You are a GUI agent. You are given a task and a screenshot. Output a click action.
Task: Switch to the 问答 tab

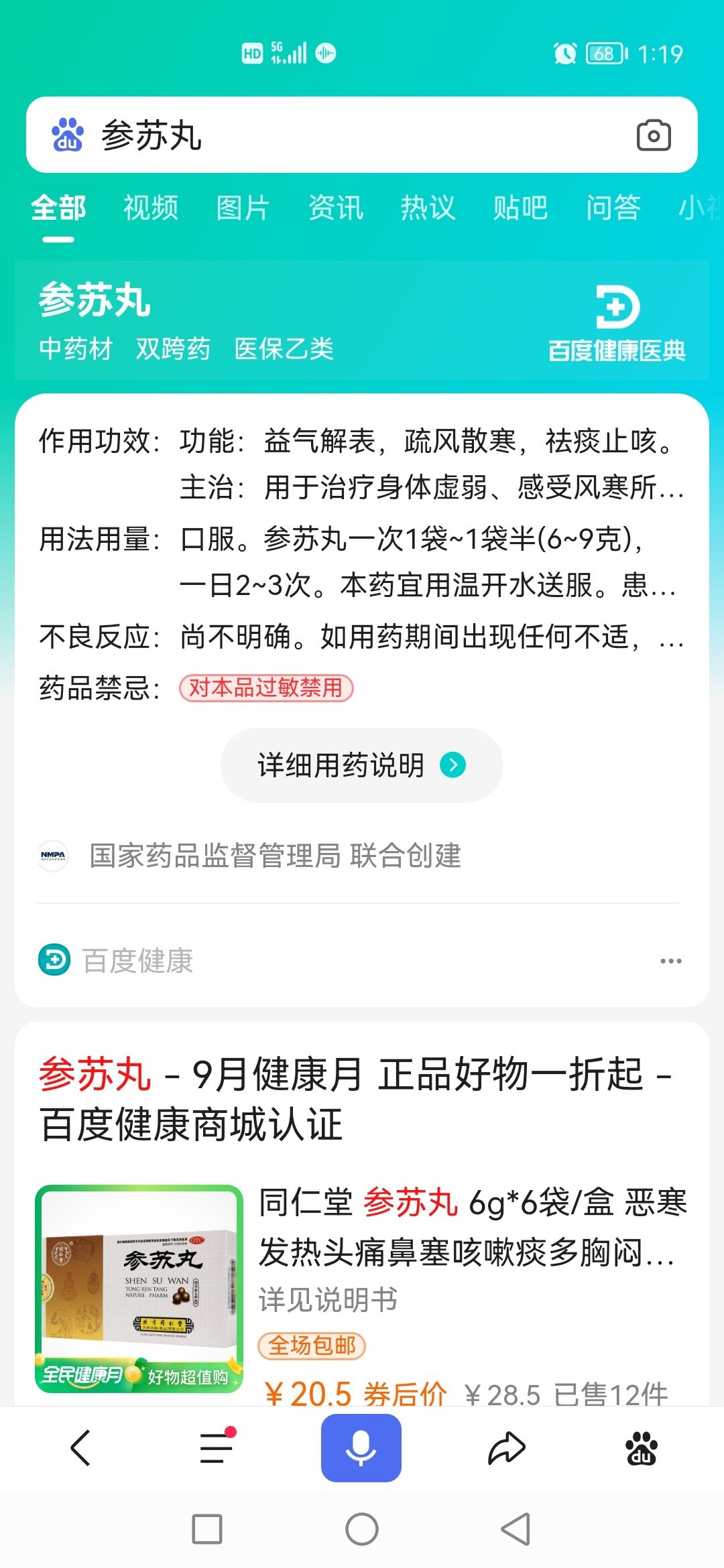(613, 208)
